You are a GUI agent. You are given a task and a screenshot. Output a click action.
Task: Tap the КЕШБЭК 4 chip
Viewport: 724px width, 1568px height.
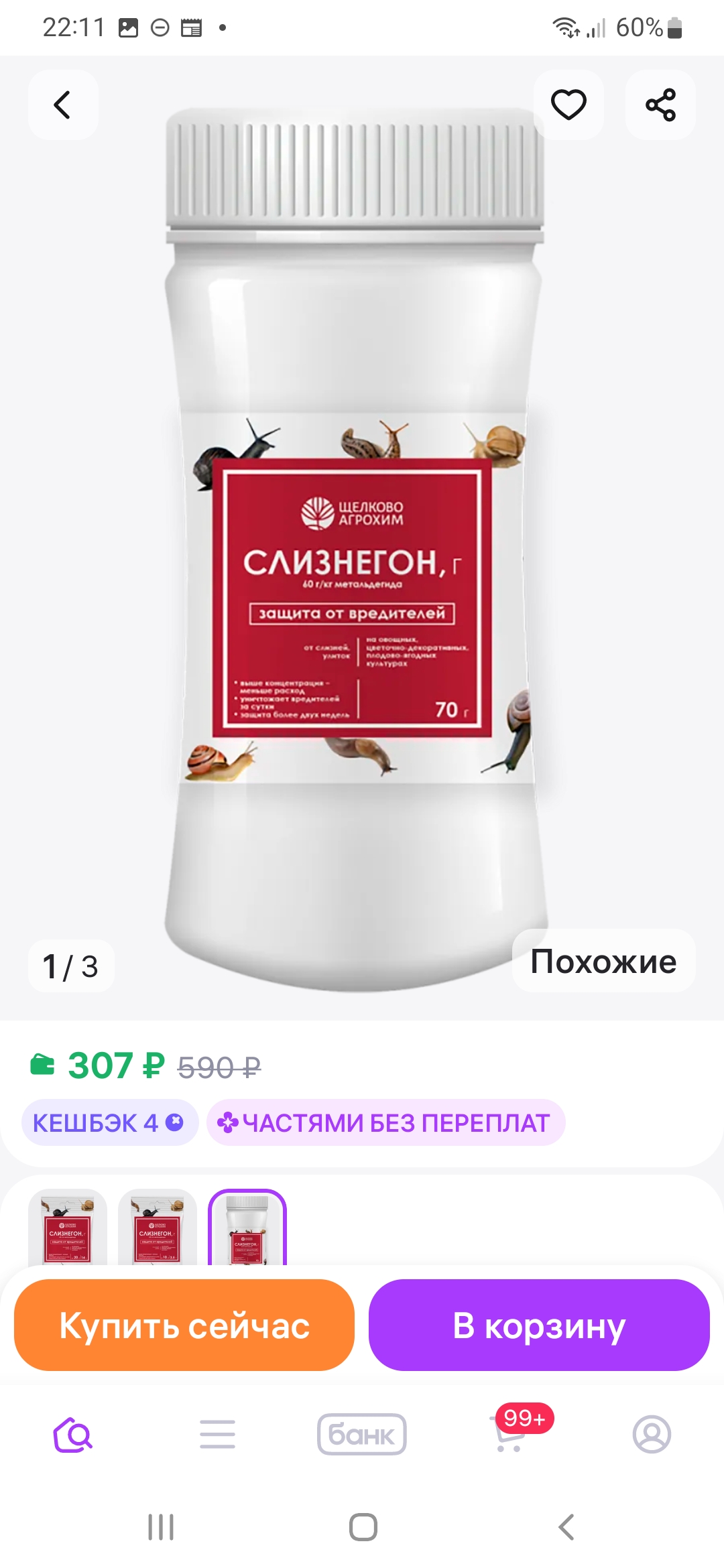tap(109, 1122)
